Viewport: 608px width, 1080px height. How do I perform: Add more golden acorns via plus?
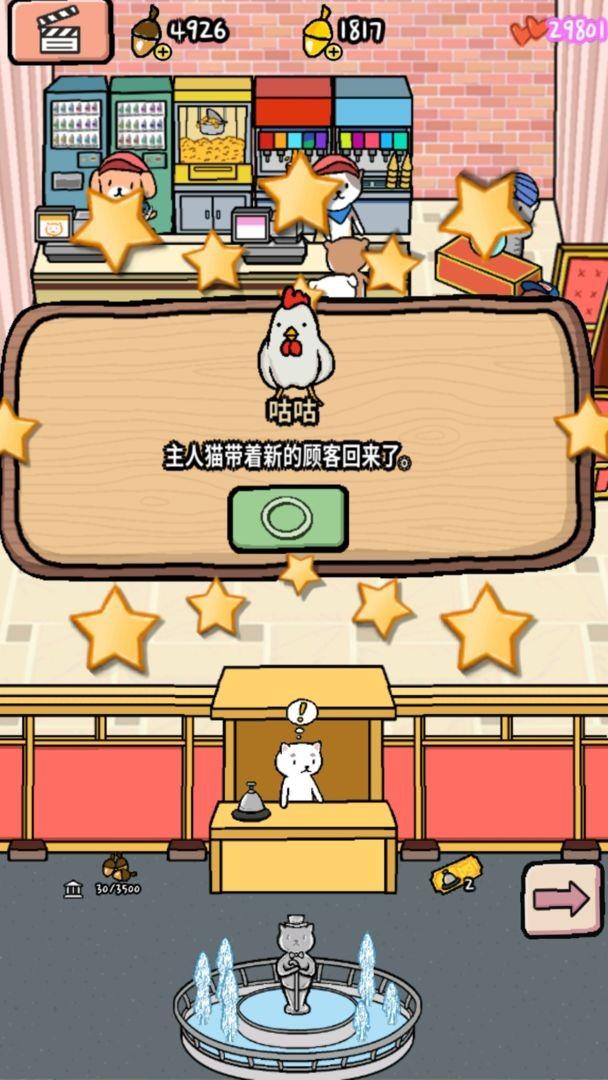coord(334,51)
